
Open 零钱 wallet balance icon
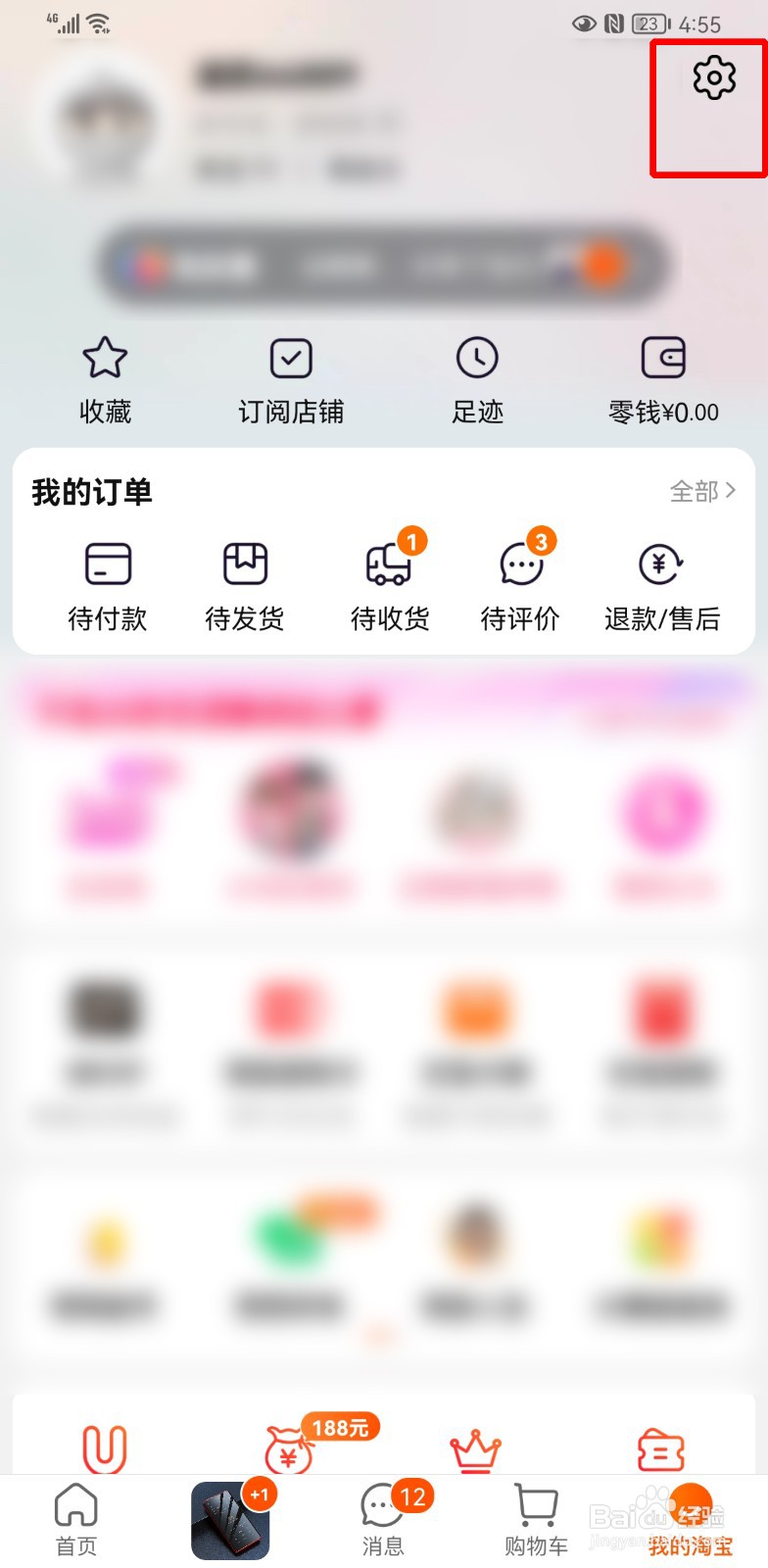click(662, 358)
